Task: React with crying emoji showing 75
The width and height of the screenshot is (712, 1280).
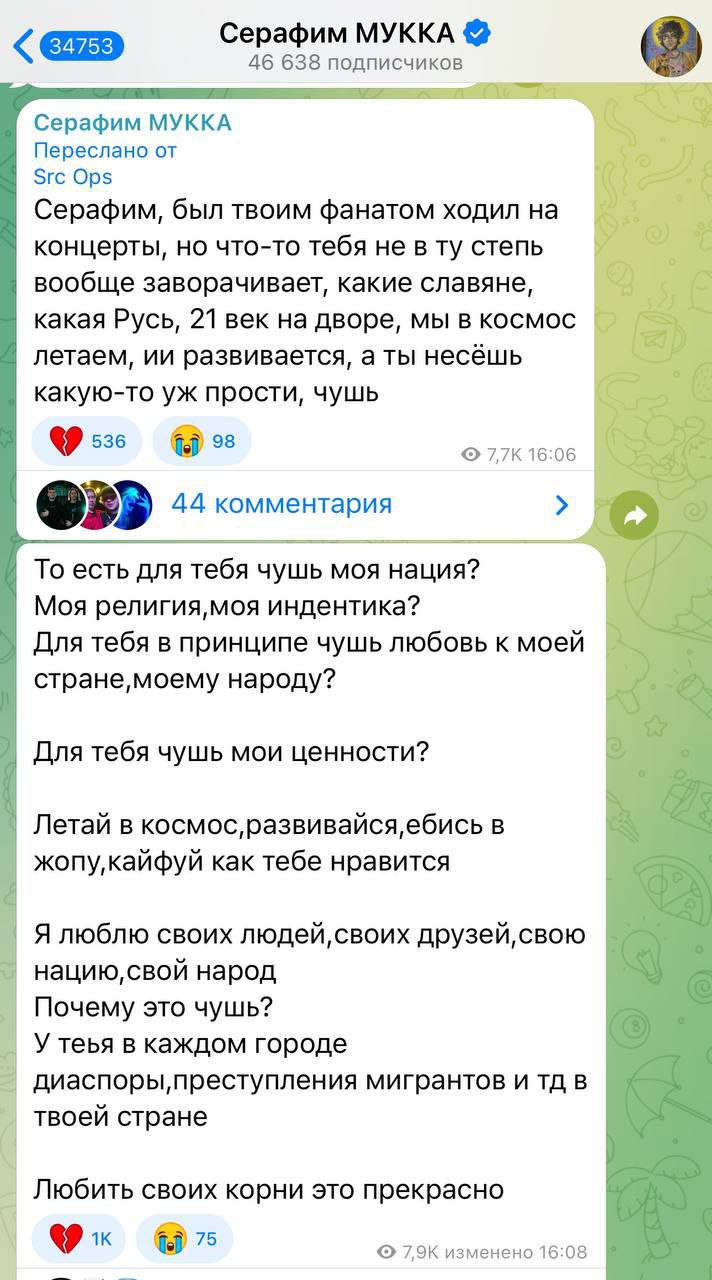Action: (184, 1239)
